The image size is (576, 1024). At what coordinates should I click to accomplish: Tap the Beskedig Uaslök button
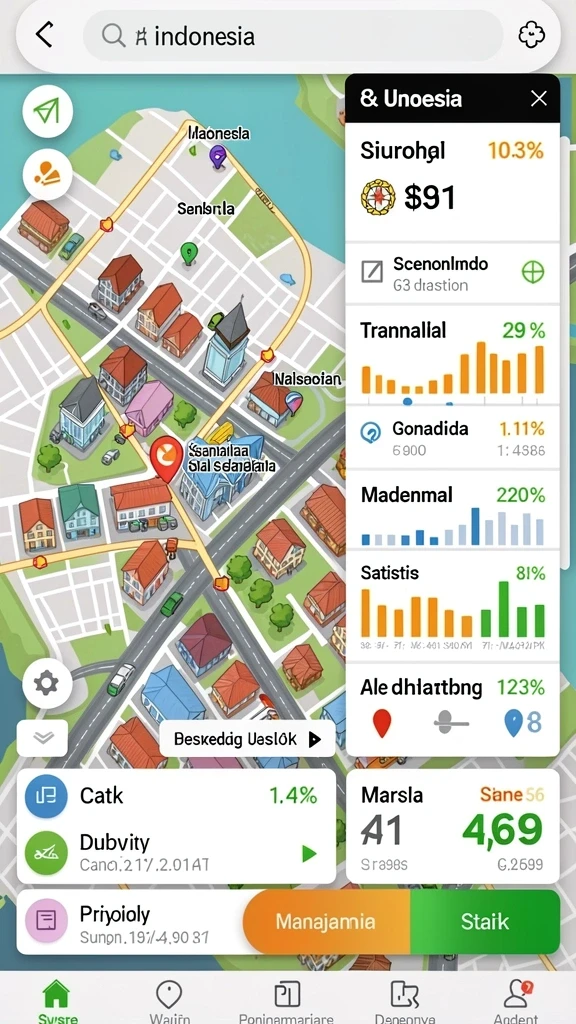[x=248, y=739]
